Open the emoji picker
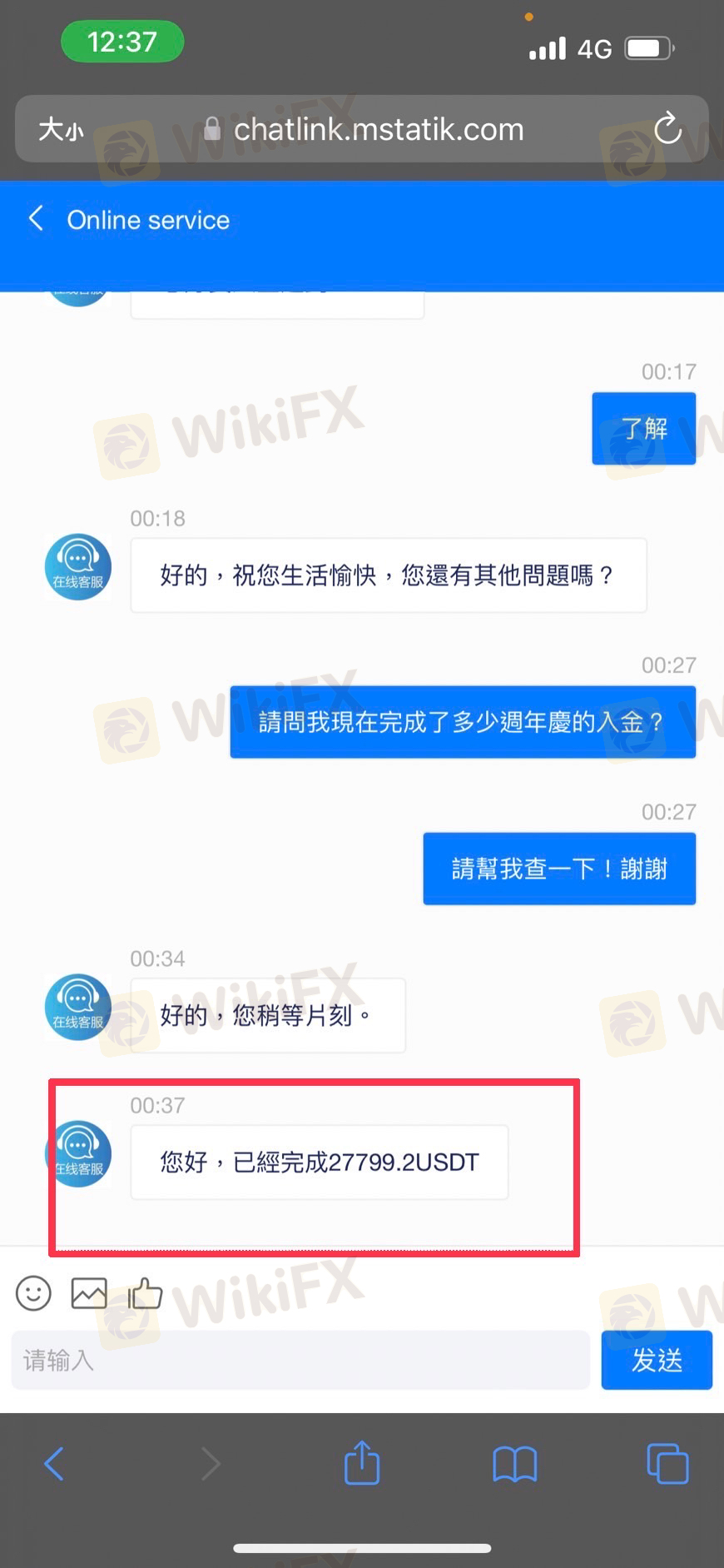 tap(33, 1293)
